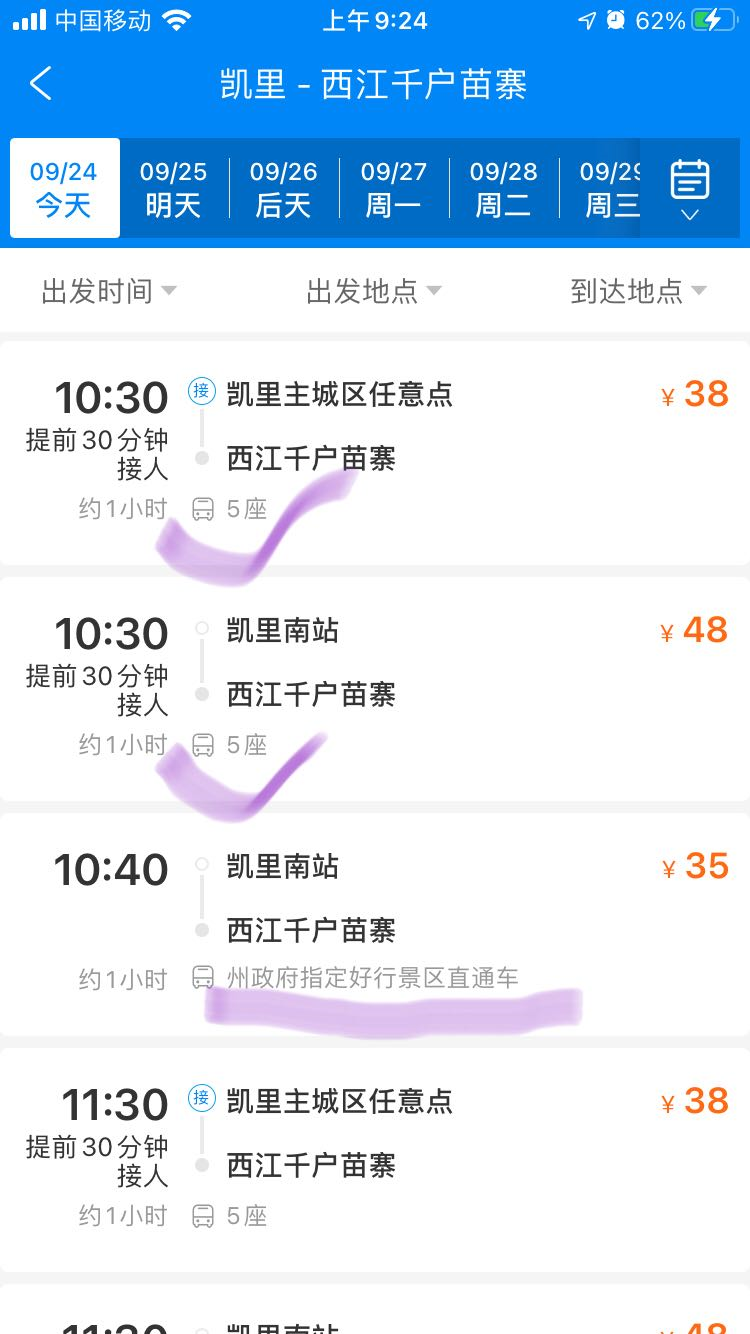Select the 09/24 今天 date tab

(x=64, y=188)
